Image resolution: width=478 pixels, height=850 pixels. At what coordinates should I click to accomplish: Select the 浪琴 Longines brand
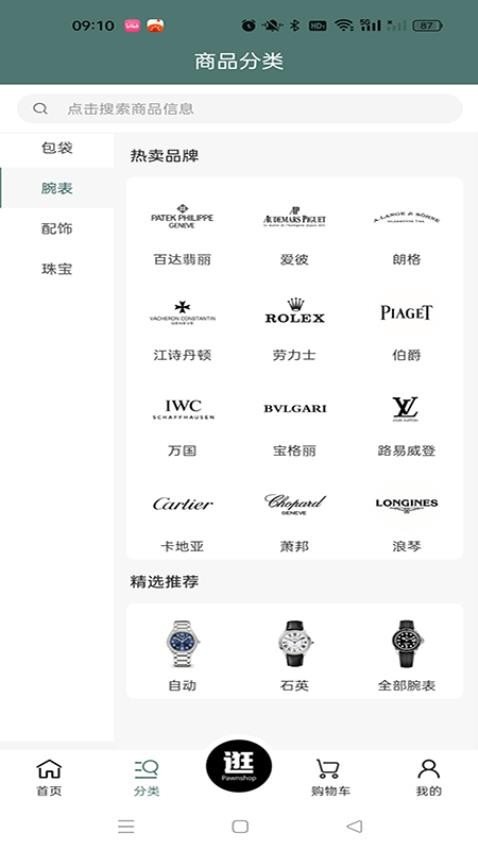point(406,521)
